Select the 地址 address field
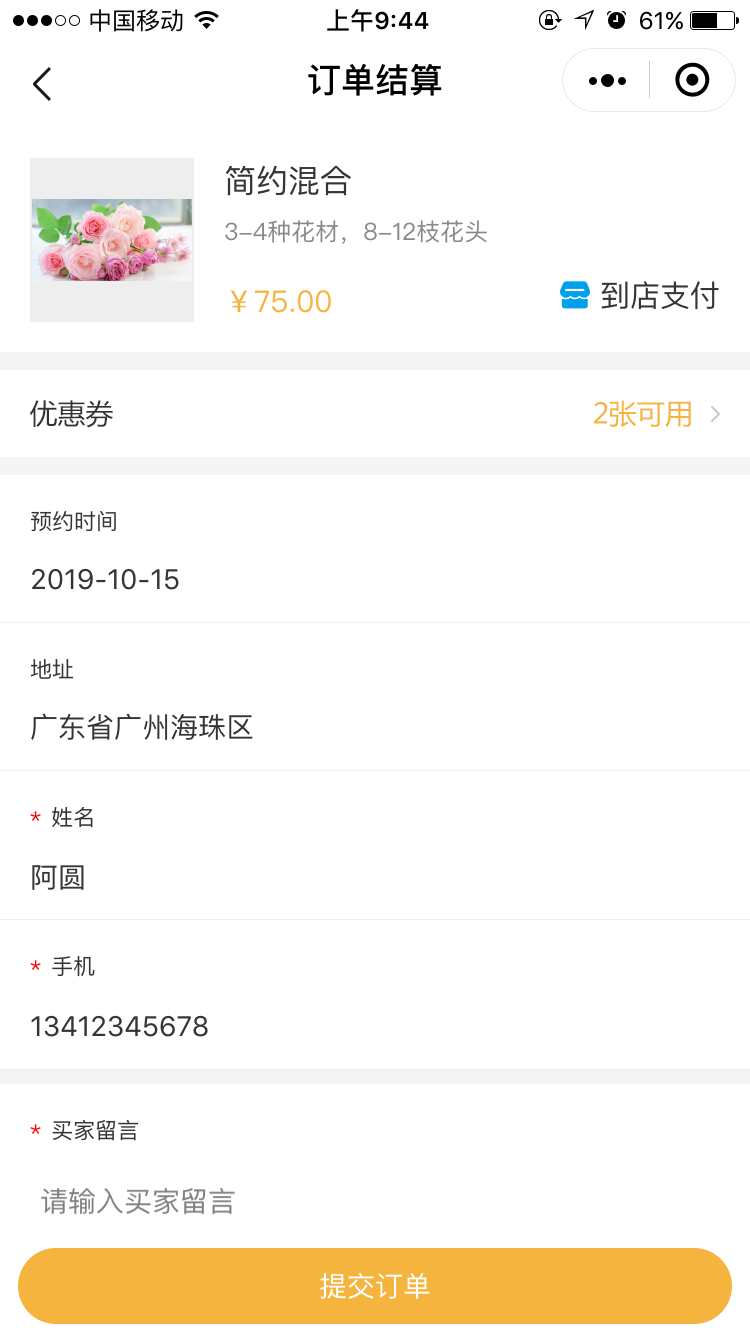 click(375, 728)
